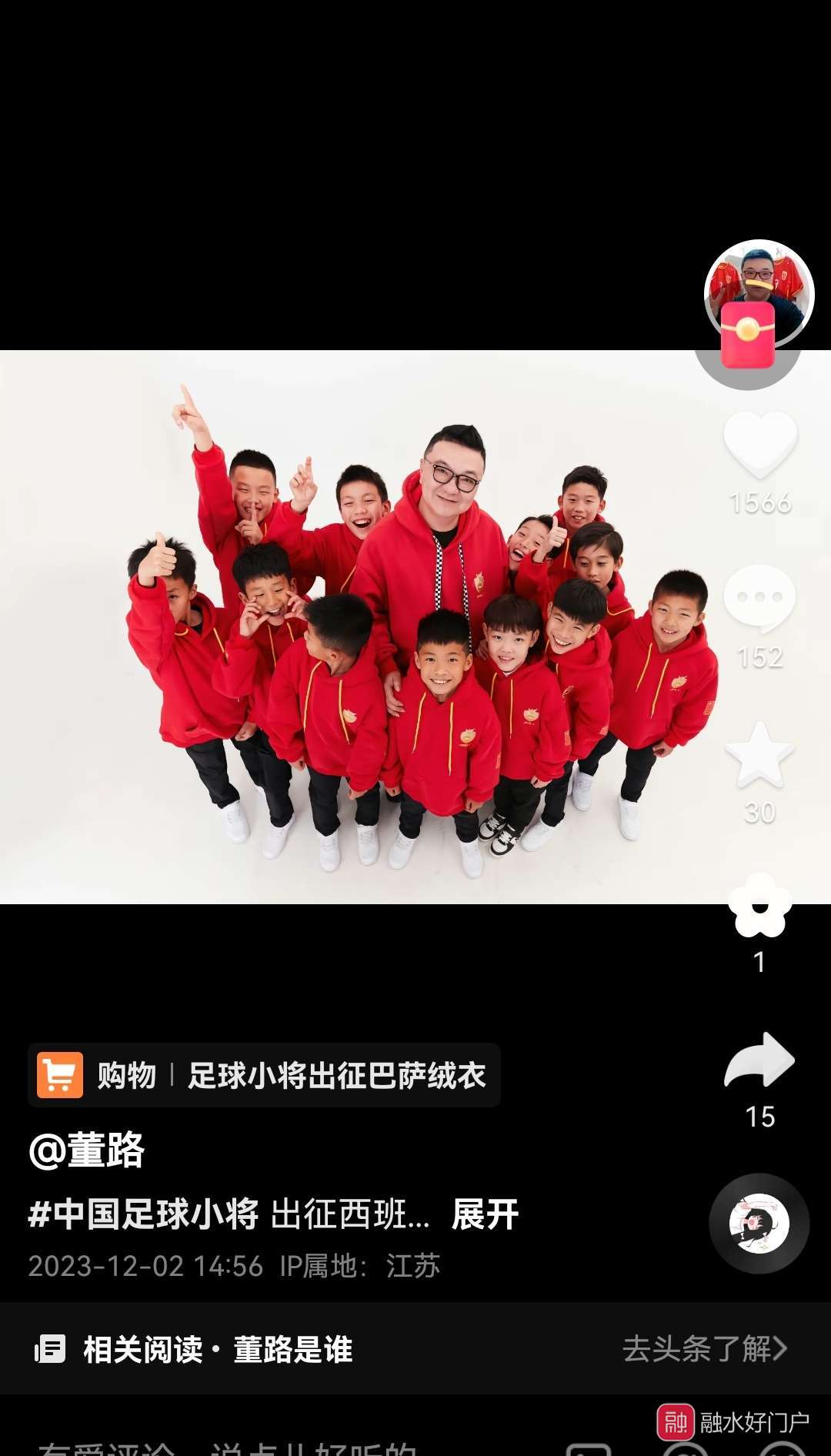Tap the comment input field
Screen dimensions: 831x1456
pos(231,1447)
